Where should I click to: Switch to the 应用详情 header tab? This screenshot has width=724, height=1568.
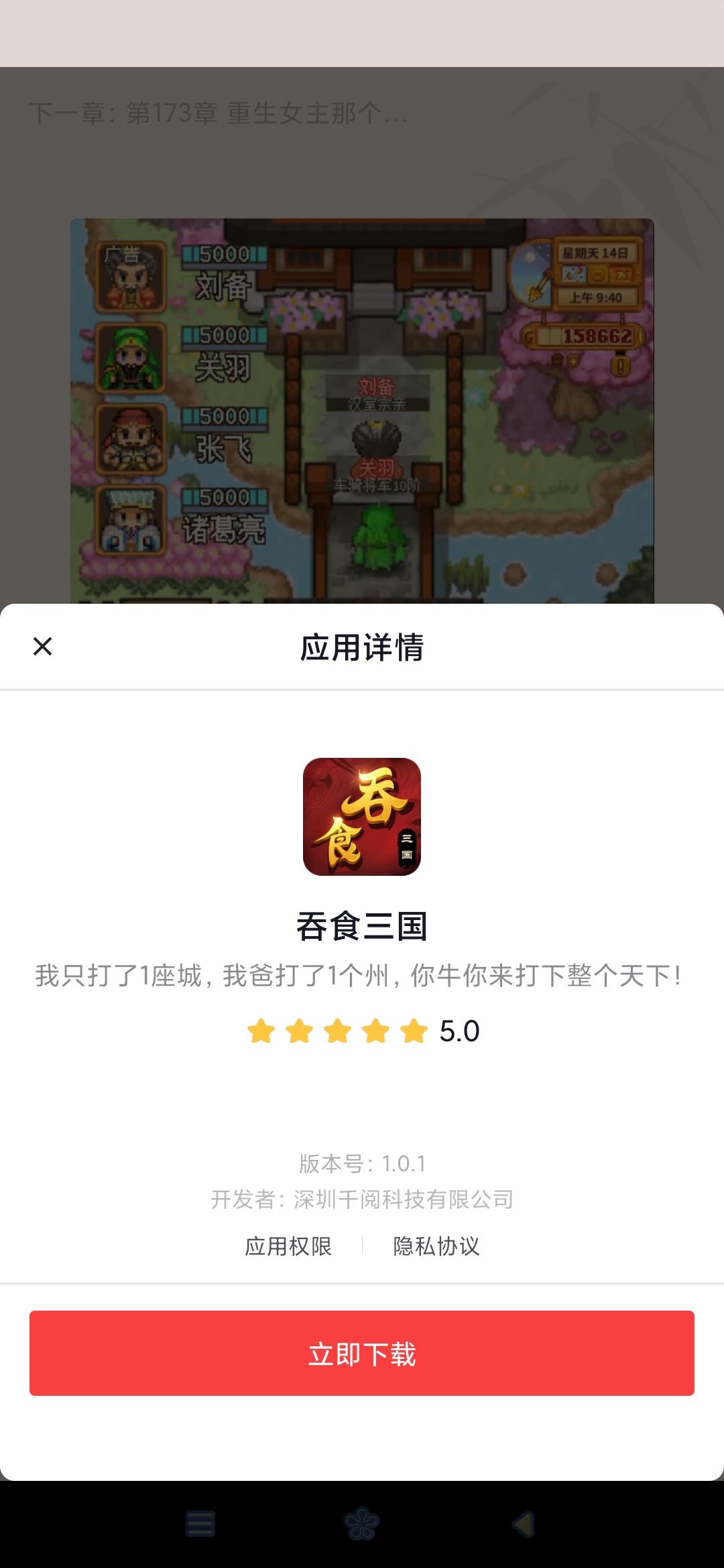(362, 646)
